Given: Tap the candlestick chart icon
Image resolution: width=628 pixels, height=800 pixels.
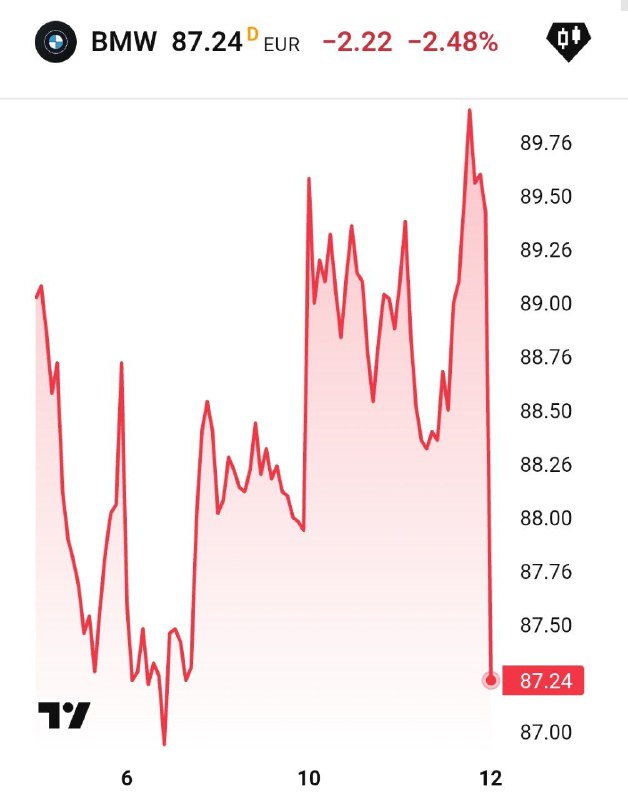Looking at the screenshot, I should point(568,40).
